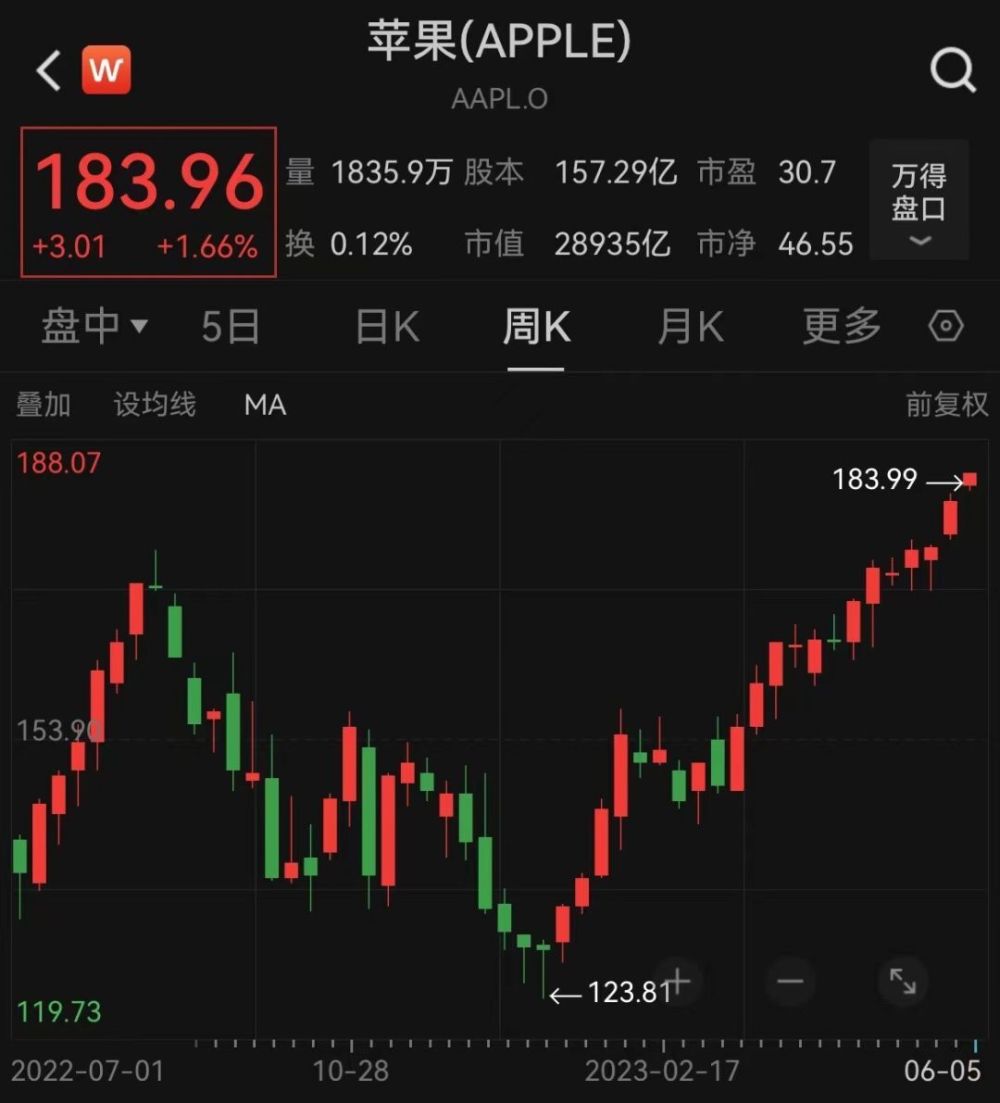Expand the 万得盘口 panel chevron

point(917,239)
